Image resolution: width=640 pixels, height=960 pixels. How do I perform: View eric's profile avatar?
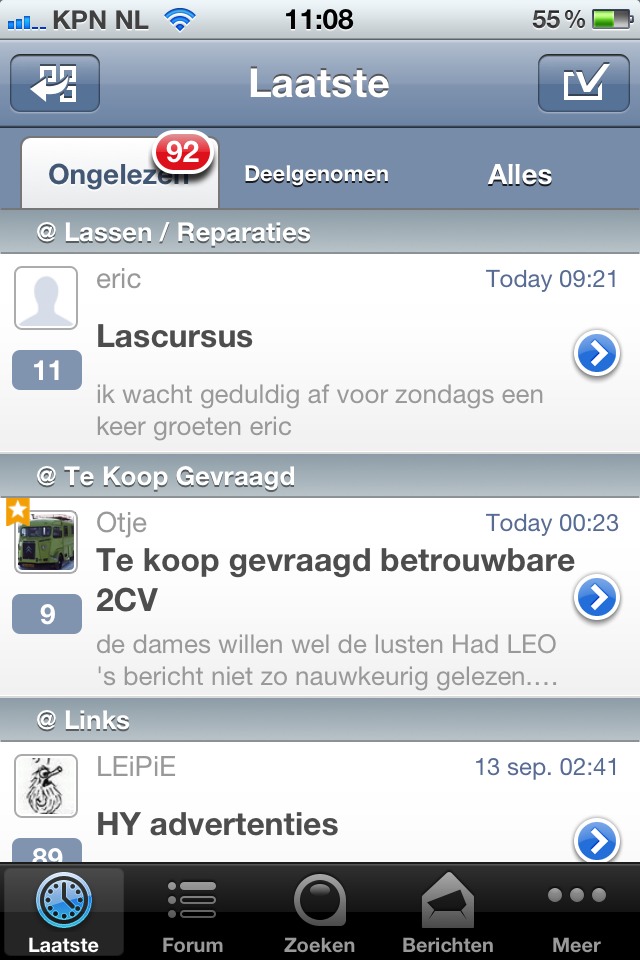tap(46, 298)
